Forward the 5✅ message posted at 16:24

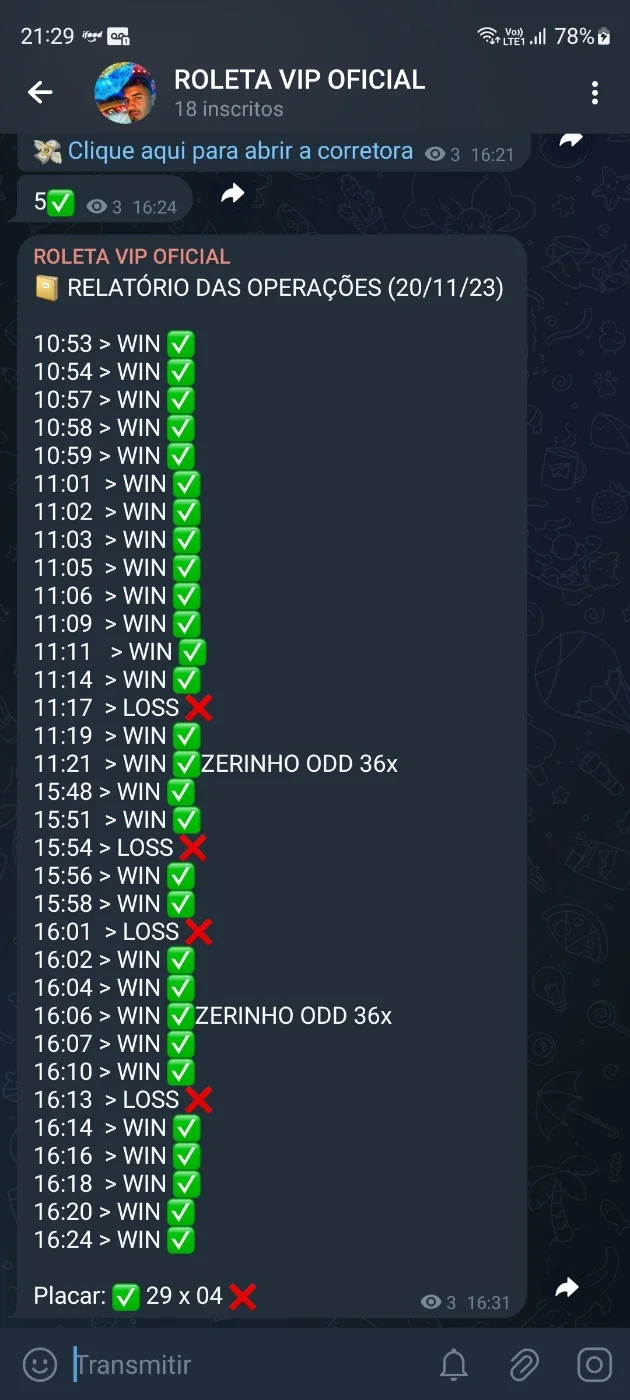pos(232,194)
